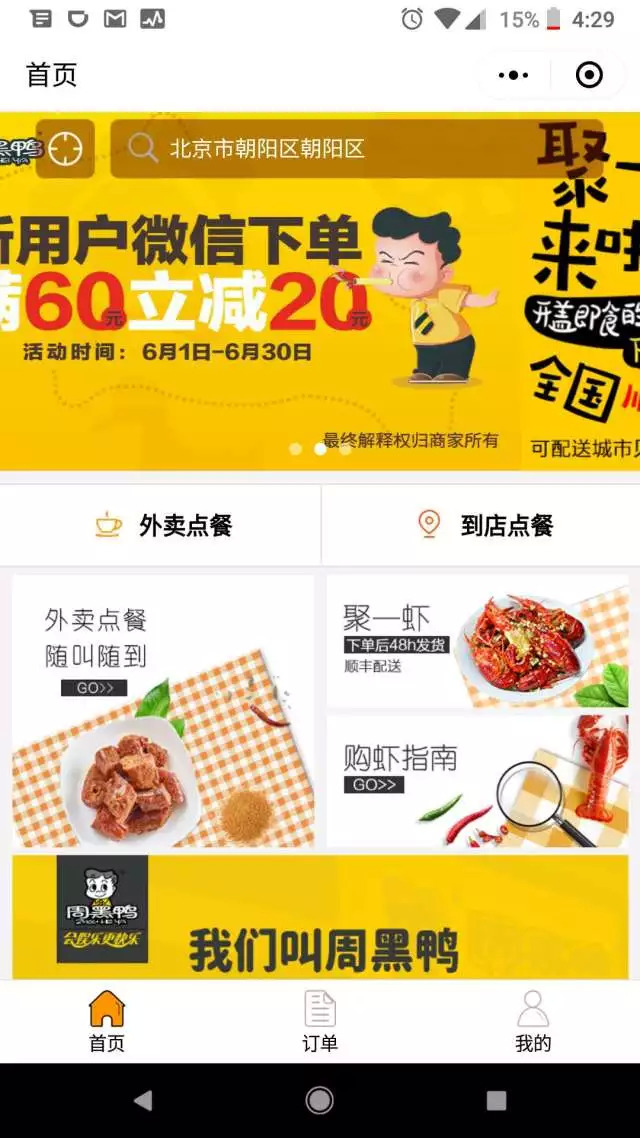Switch to the 订单 orders tab

pos(320,1022)
